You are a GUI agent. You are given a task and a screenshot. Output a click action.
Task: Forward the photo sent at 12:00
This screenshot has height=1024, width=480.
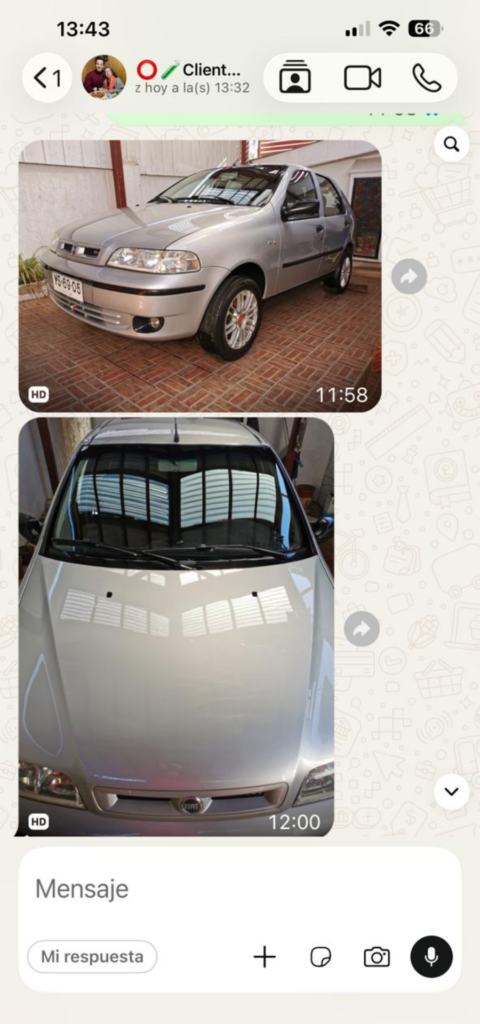point(362,629)
